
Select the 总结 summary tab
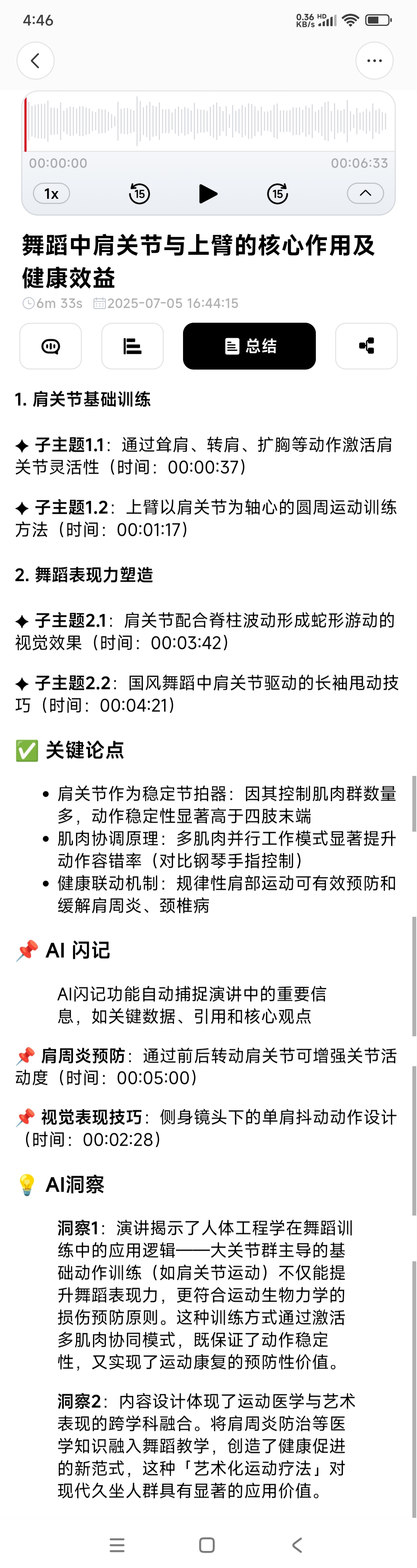(x=249, y=346)
